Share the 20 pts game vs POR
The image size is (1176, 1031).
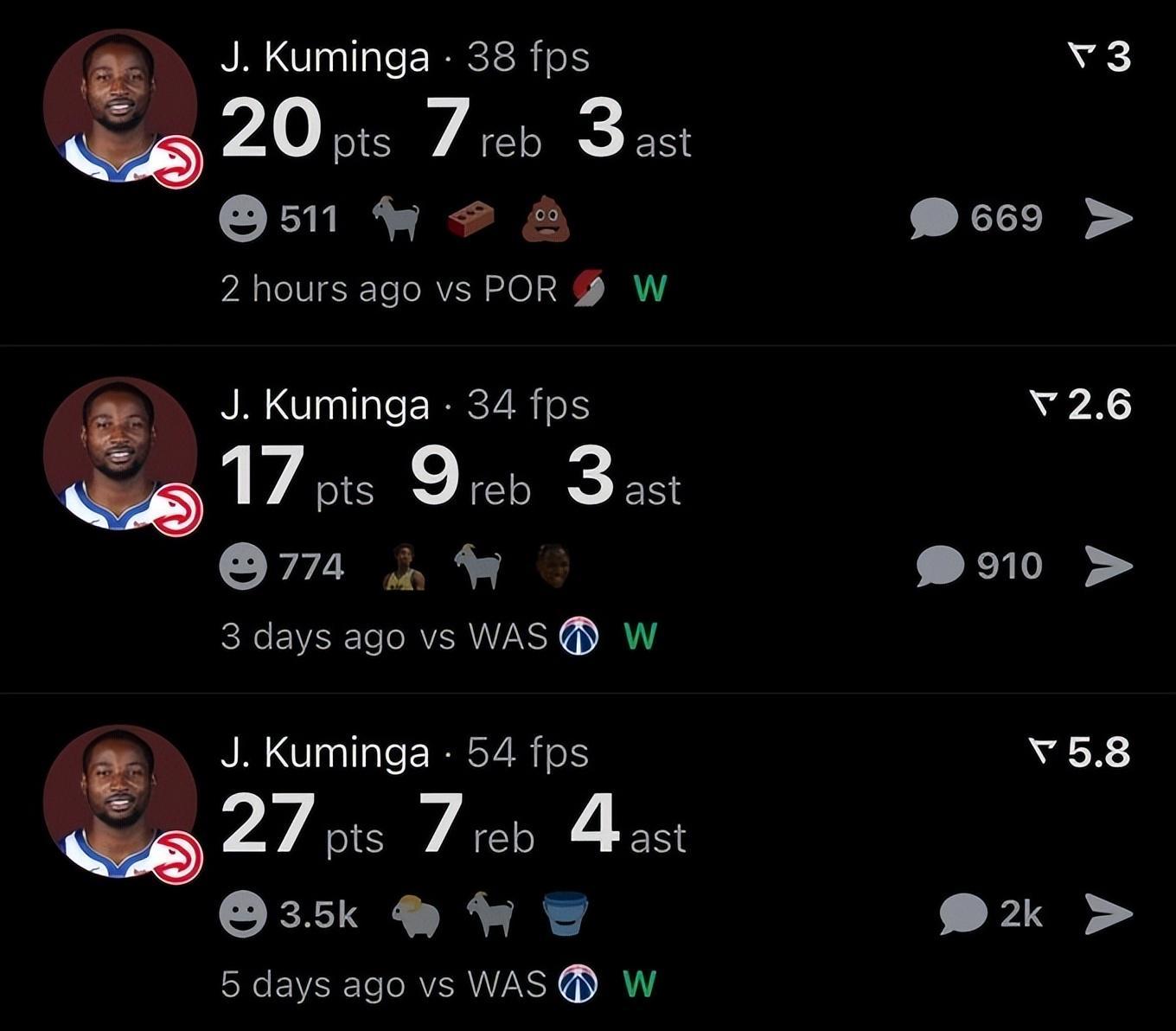pyautogui.click(x=1109, y=218)
